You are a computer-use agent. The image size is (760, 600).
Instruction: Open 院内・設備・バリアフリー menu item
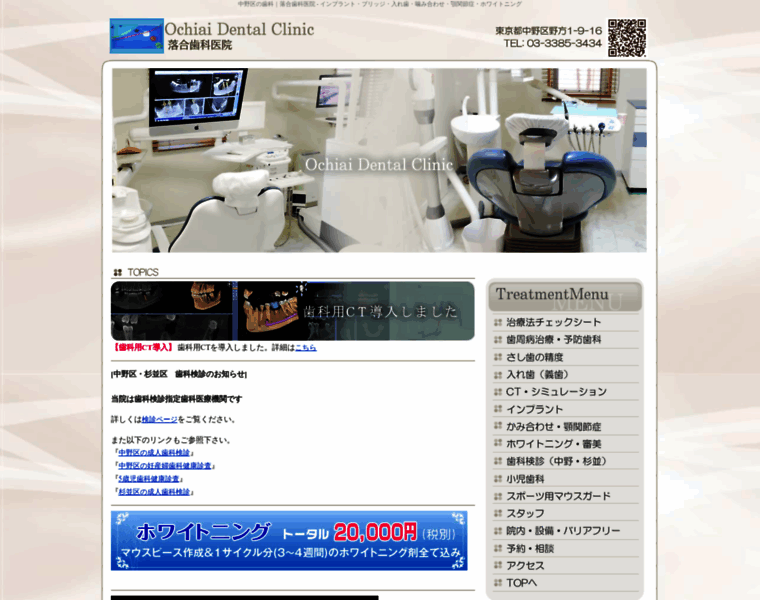[563, 531]
